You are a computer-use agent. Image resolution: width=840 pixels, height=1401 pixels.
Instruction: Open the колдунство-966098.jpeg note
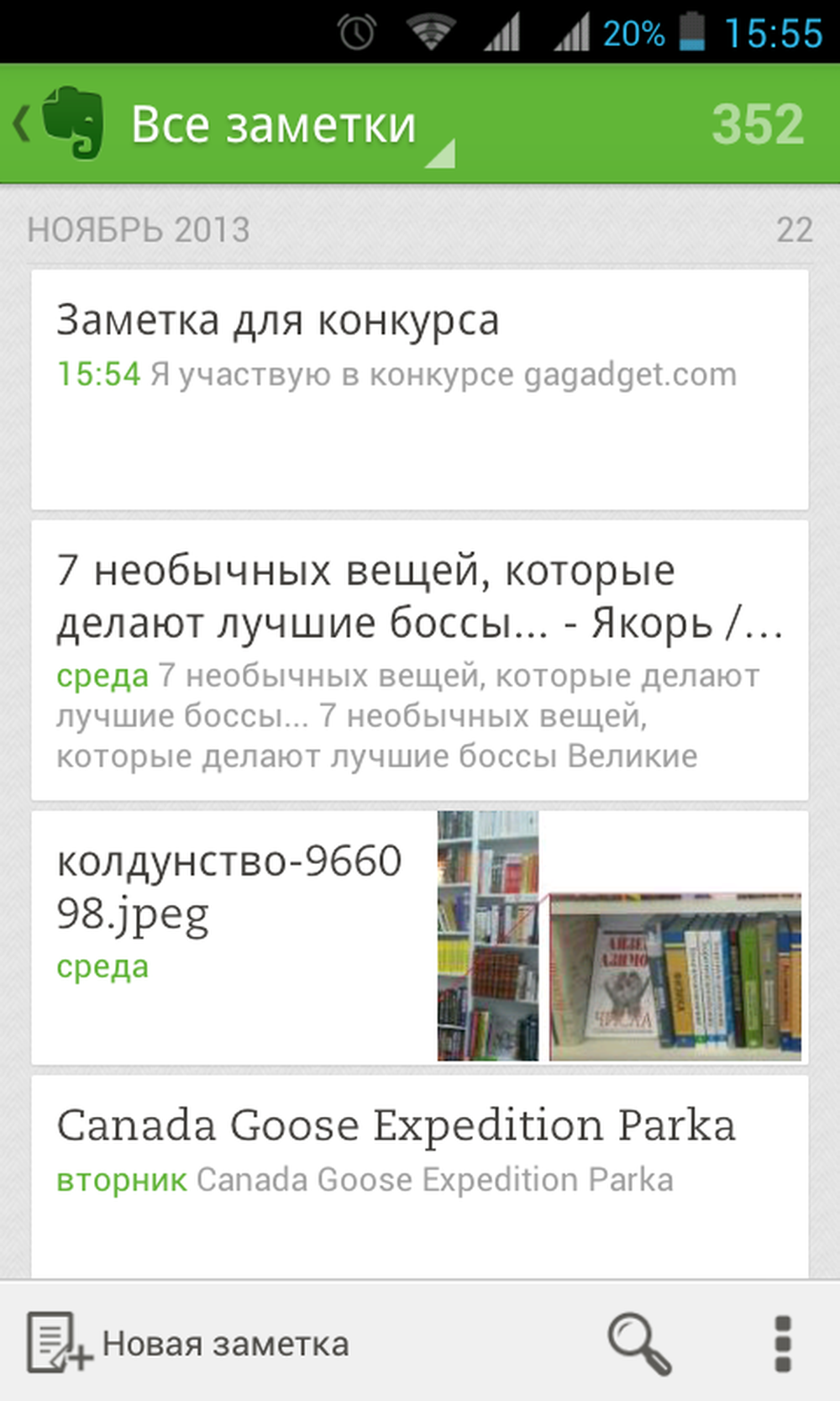click(420, 937)
